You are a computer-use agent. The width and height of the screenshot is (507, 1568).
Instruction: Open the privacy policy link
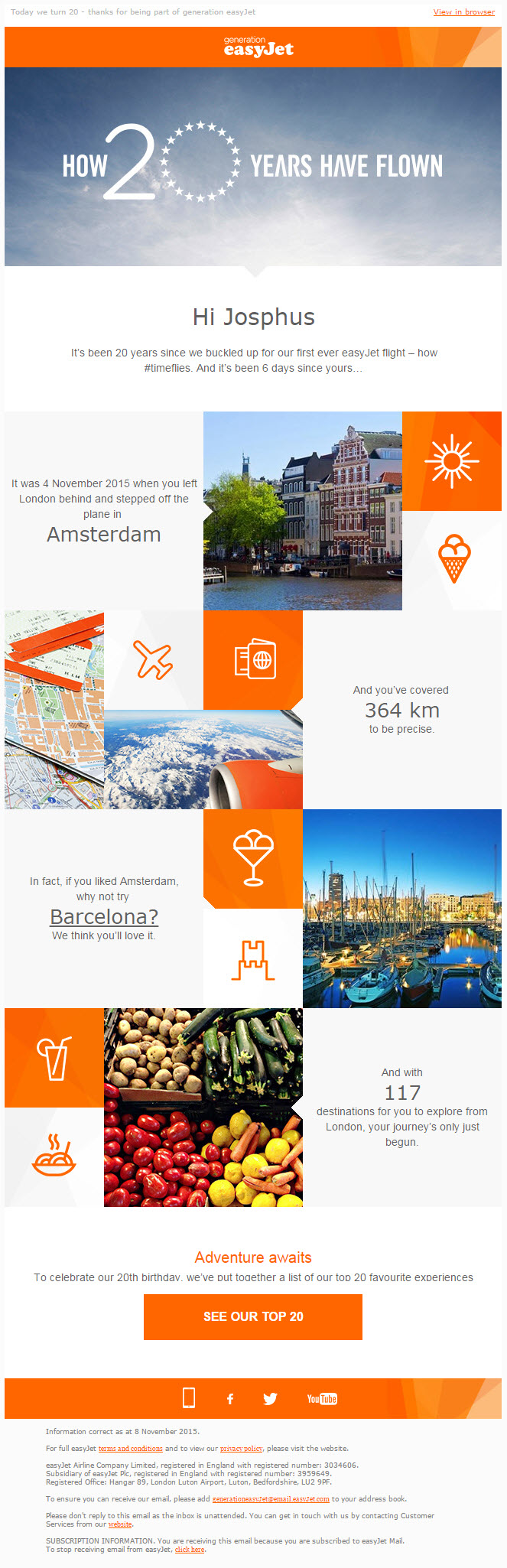(x=241, y=1449)
